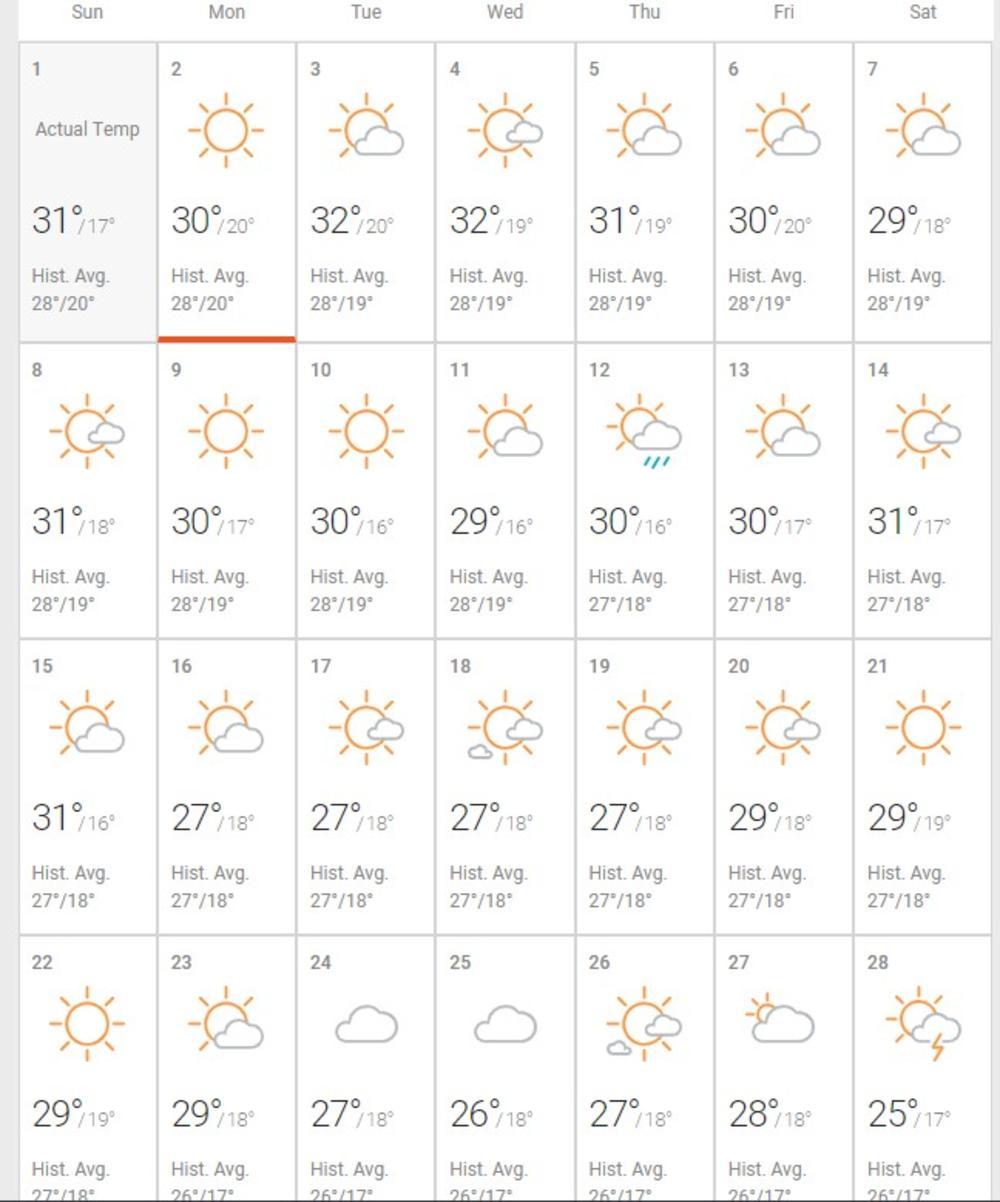Image resolution: width=1000 pixels, height=1202 pixels.
Task: View the day 21 forecast
Action: click(x=922, y=786)
